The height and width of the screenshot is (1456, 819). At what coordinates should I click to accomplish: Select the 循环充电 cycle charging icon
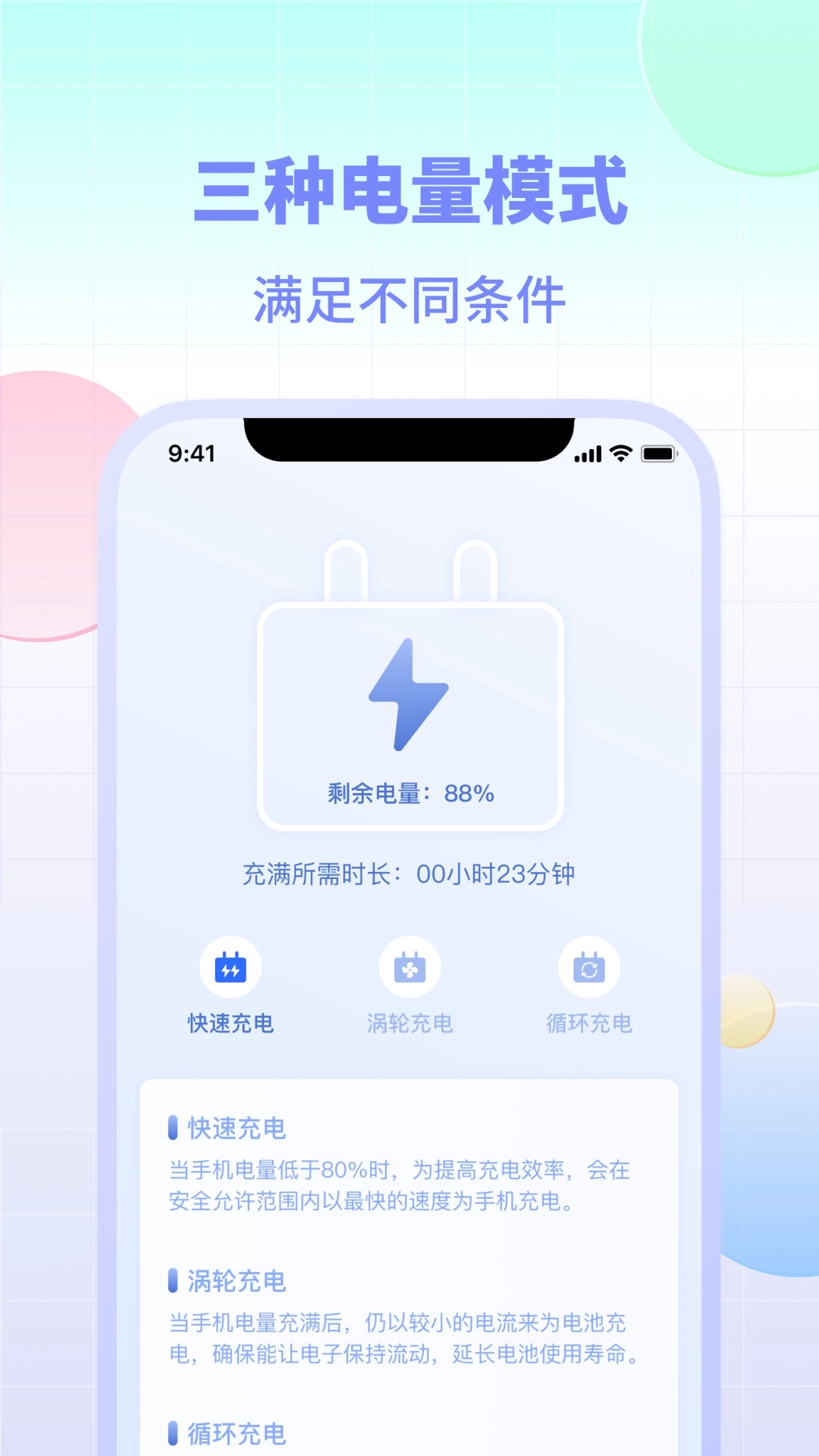588,967
